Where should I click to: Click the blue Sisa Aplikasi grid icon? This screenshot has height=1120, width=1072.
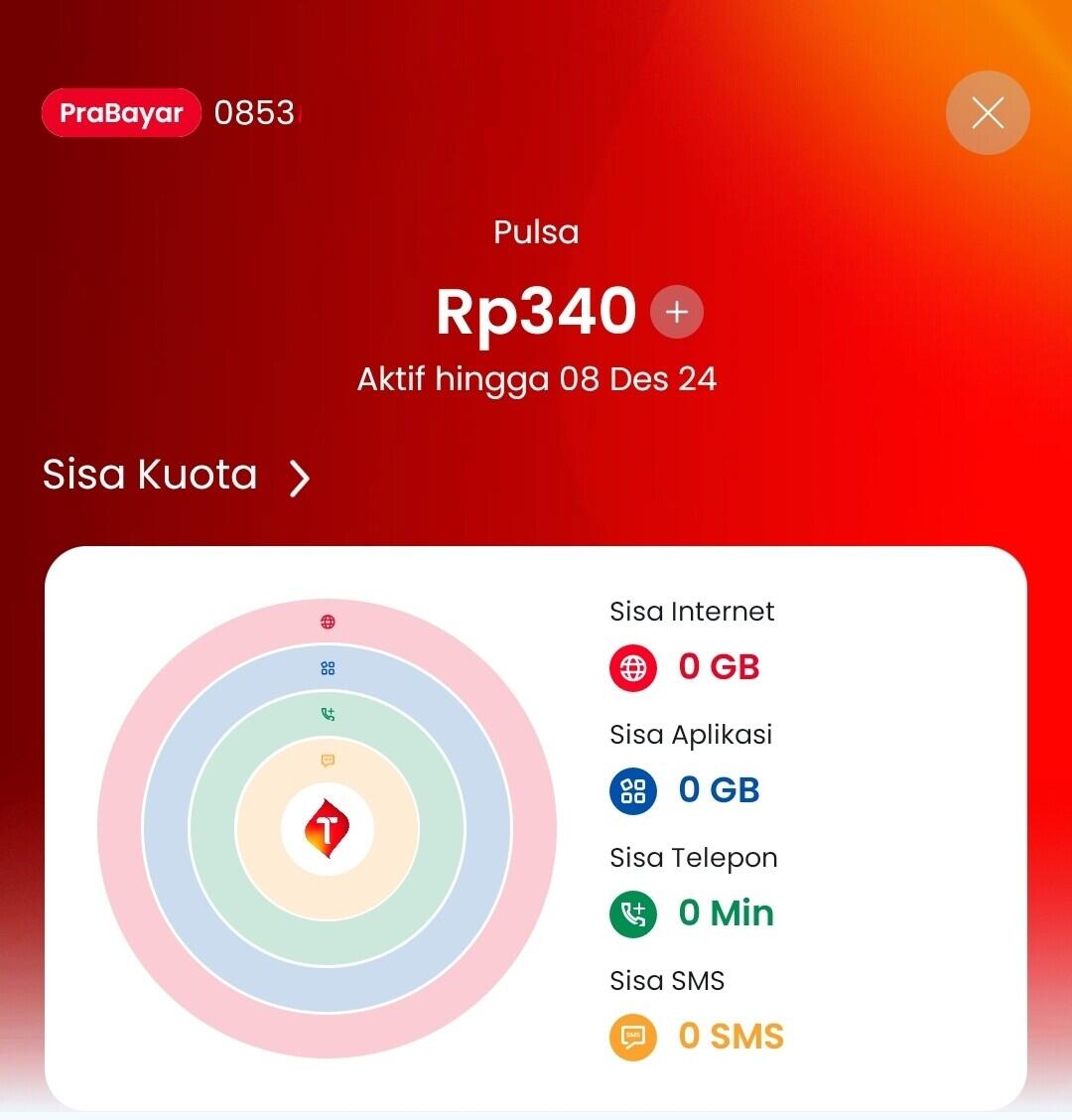633,790
